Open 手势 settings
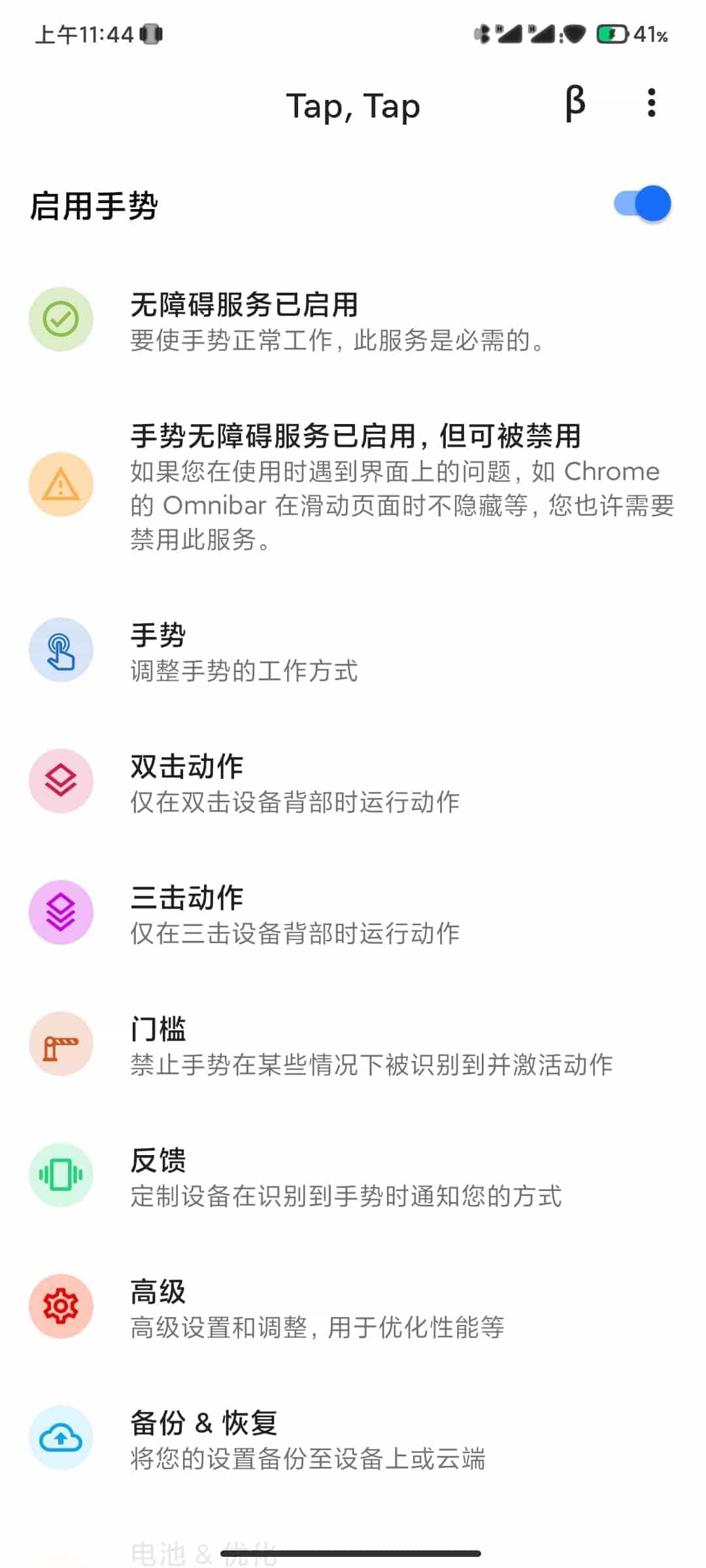Screen dimensions: 706x1568 pyautogui.click(x=353, y=651)
